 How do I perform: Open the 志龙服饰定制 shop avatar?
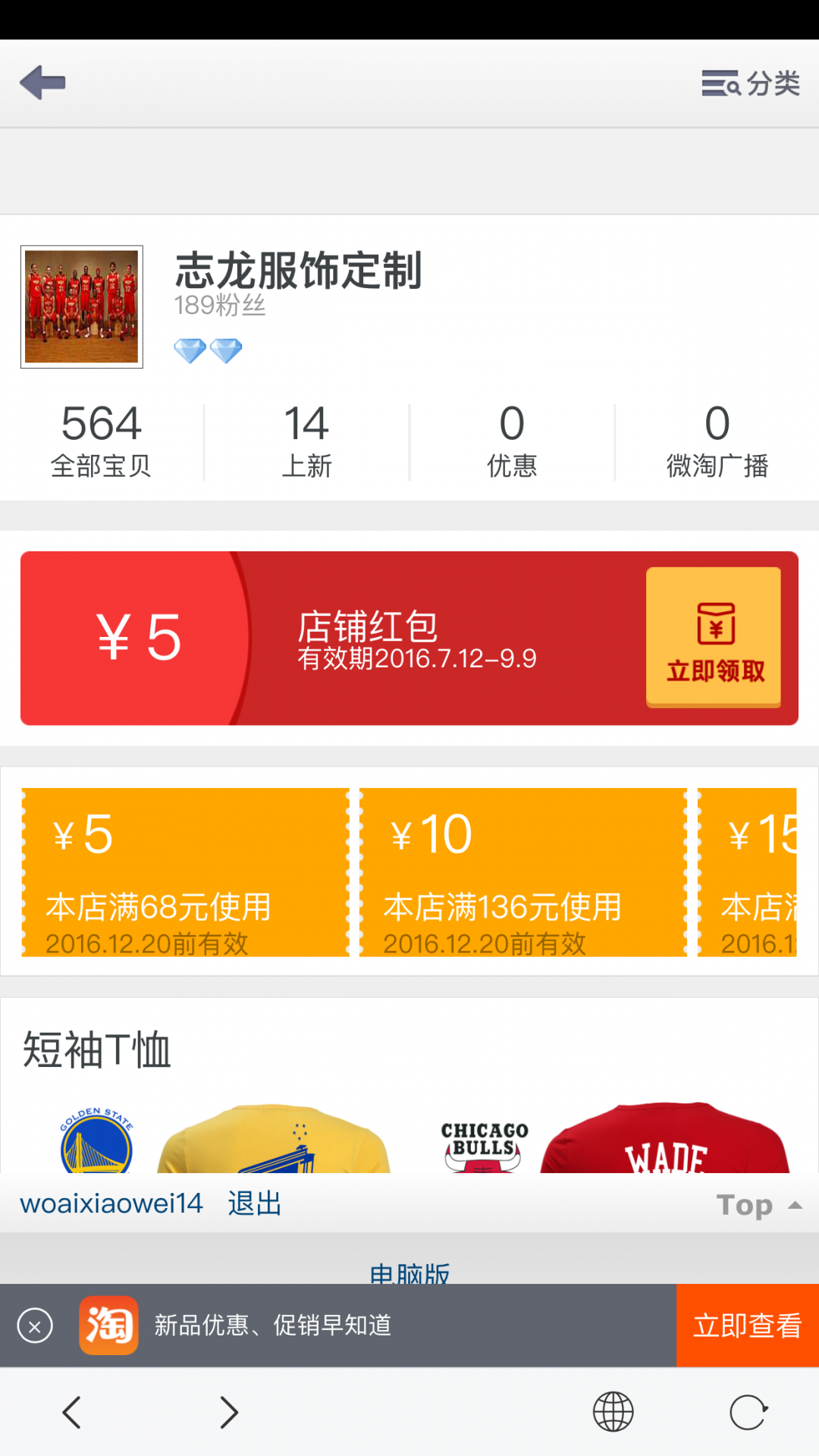pyautogui.click(x=82, y=306)
